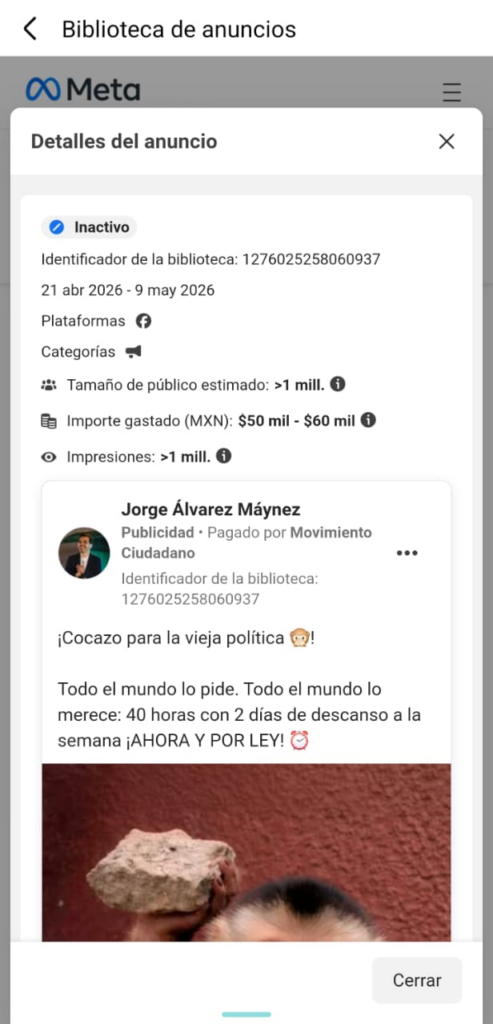
Task: Open the ad's monkey image
Action: 246,852
